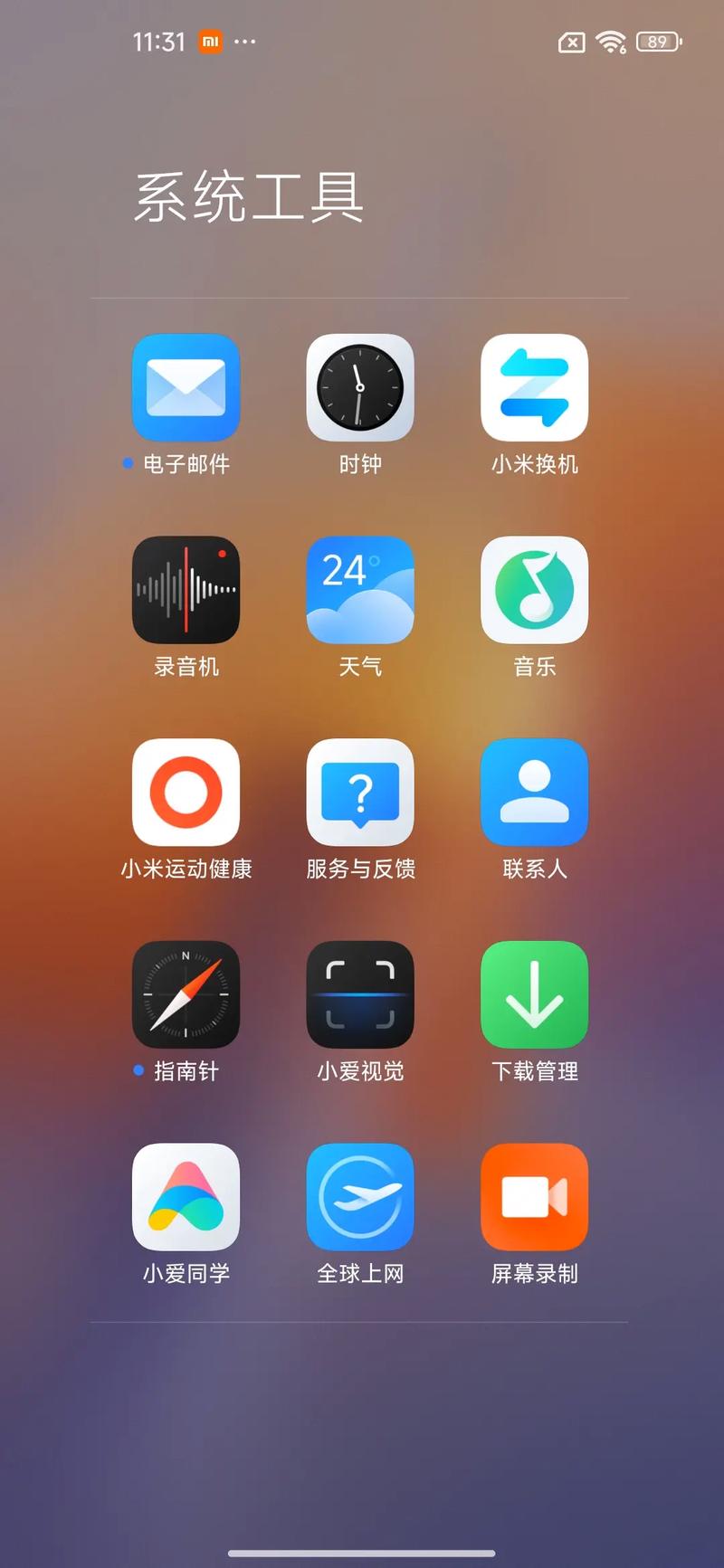Image resolution: width=724 pixels, height=1568 pixels.
Task: Open 下载管理 download manager
Action: click(534, 993)
